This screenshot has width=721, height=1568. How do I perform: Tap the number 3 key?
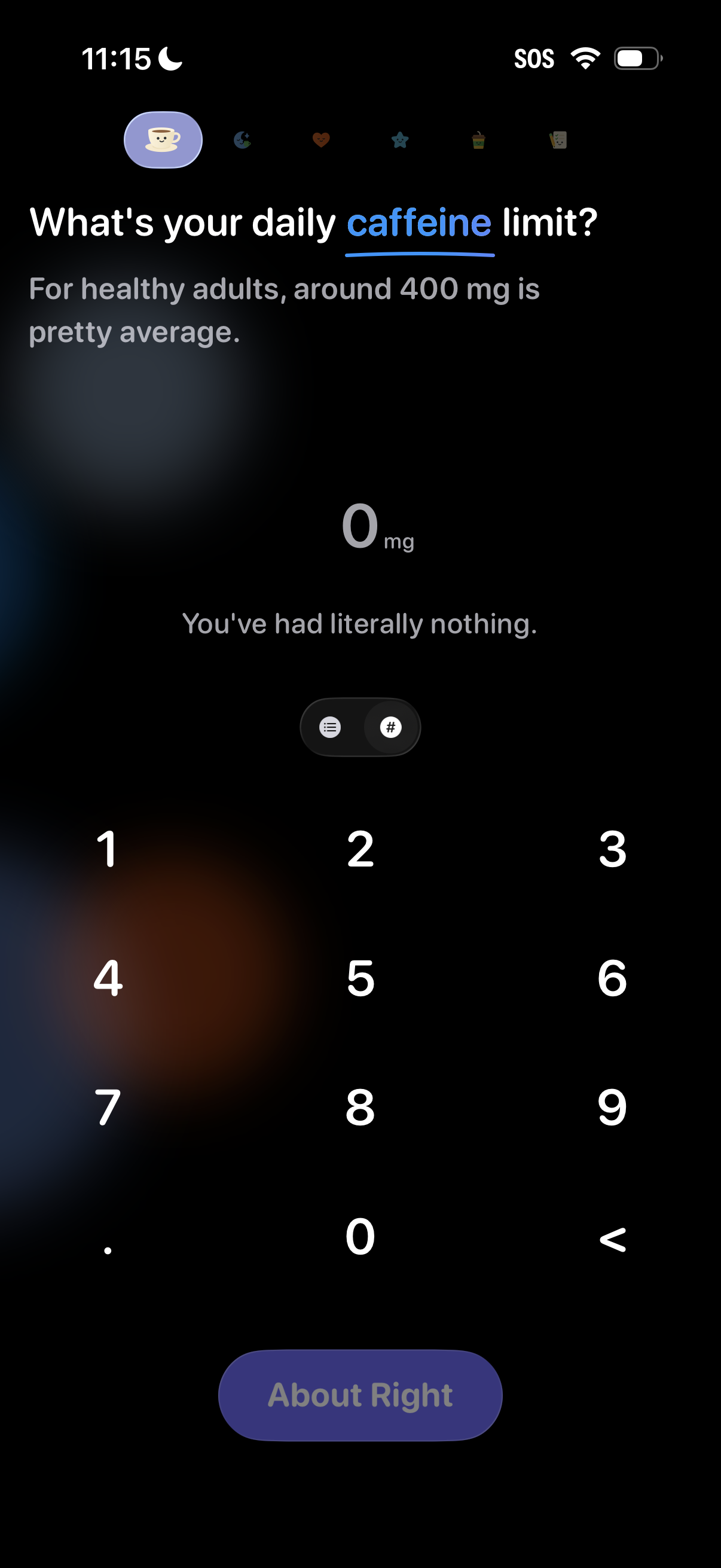pos(612,849)
